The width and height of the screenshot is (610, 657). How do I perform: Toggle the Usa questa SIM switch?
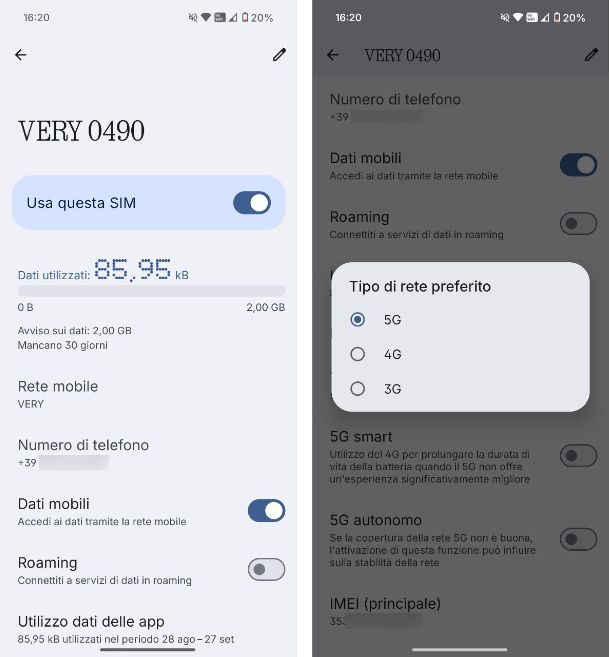pos(251,203)
